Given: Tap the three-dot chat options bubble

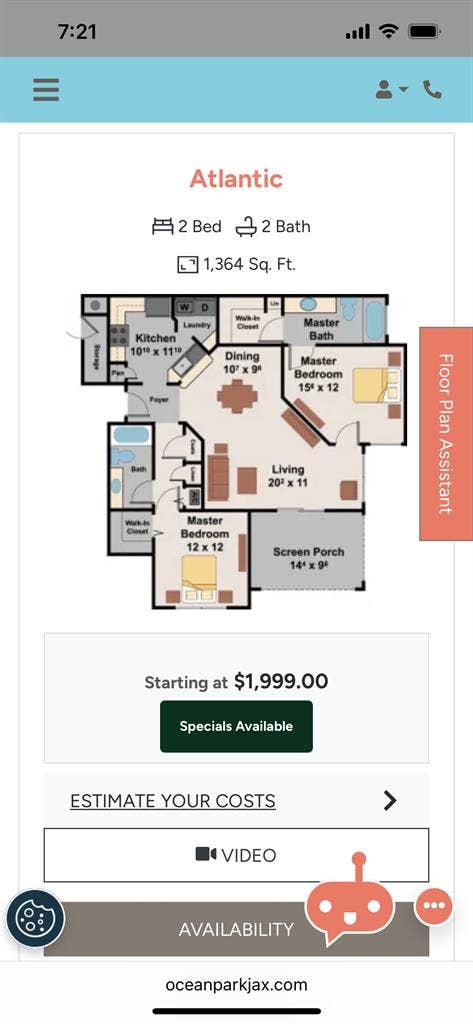Looking at the screenshot, I should (434, 905).
